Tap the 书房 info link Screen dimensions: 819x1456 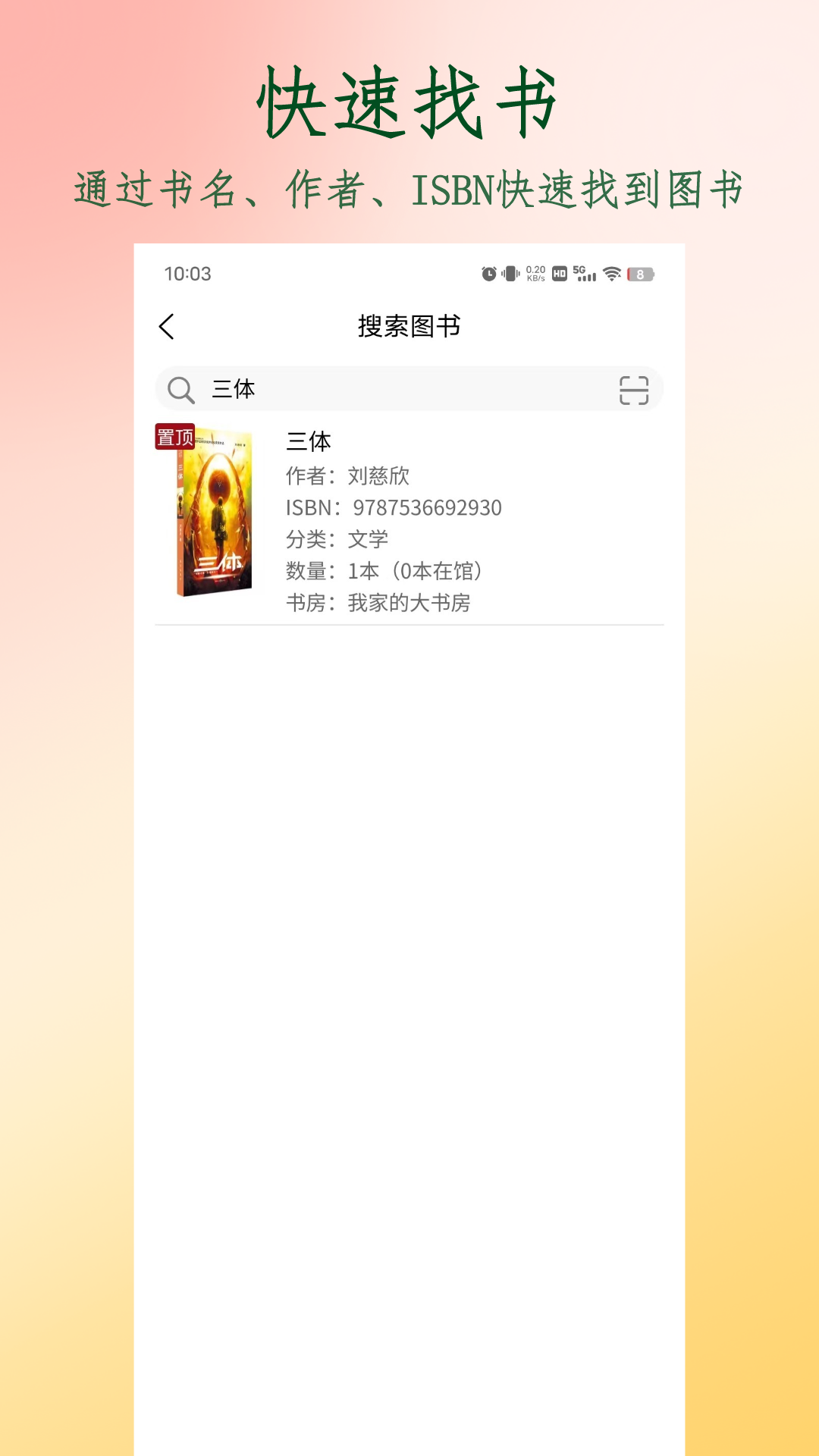306,604
